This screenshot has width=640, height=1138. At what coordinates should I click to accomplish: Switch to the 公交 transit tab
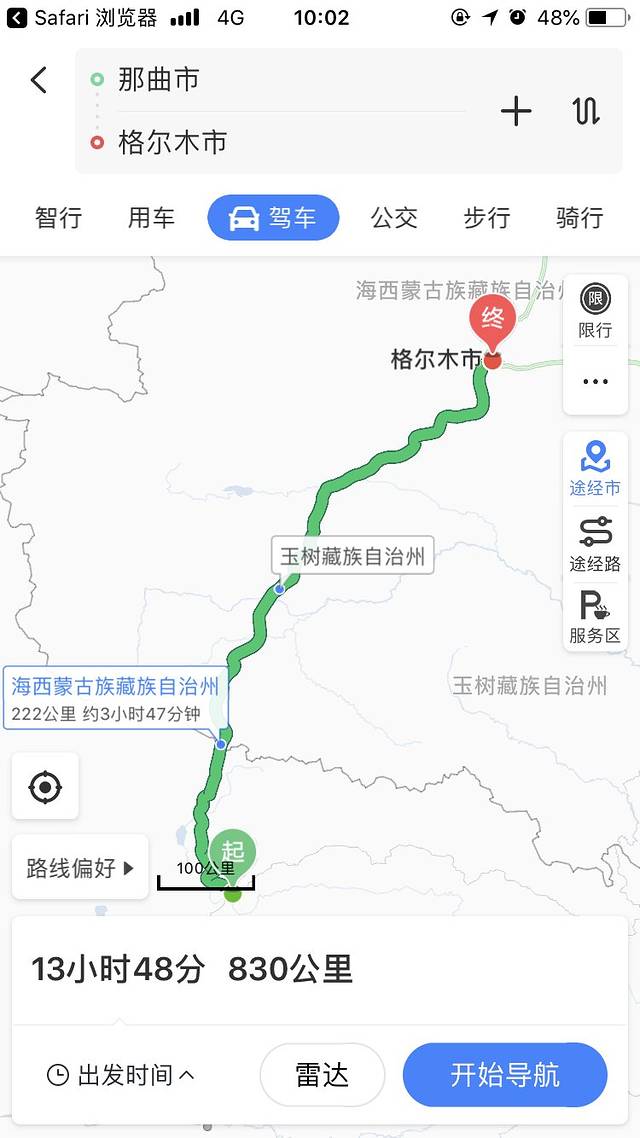[x=394, y=218]
